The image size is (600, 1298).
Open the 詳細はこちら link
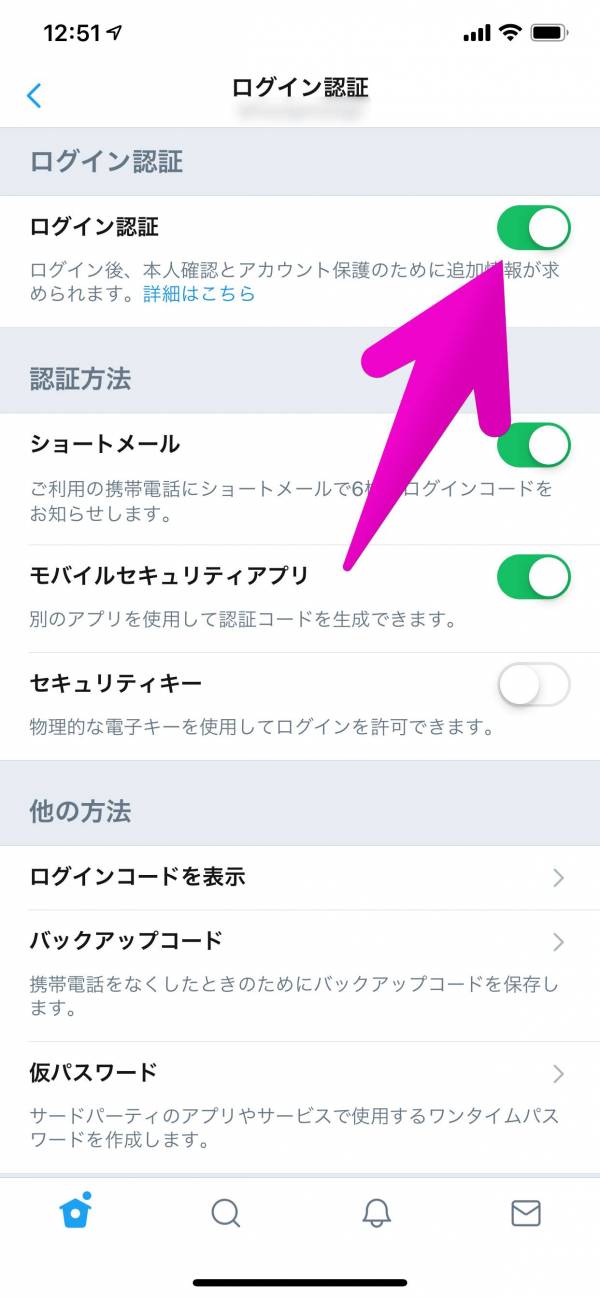point(199,294)
